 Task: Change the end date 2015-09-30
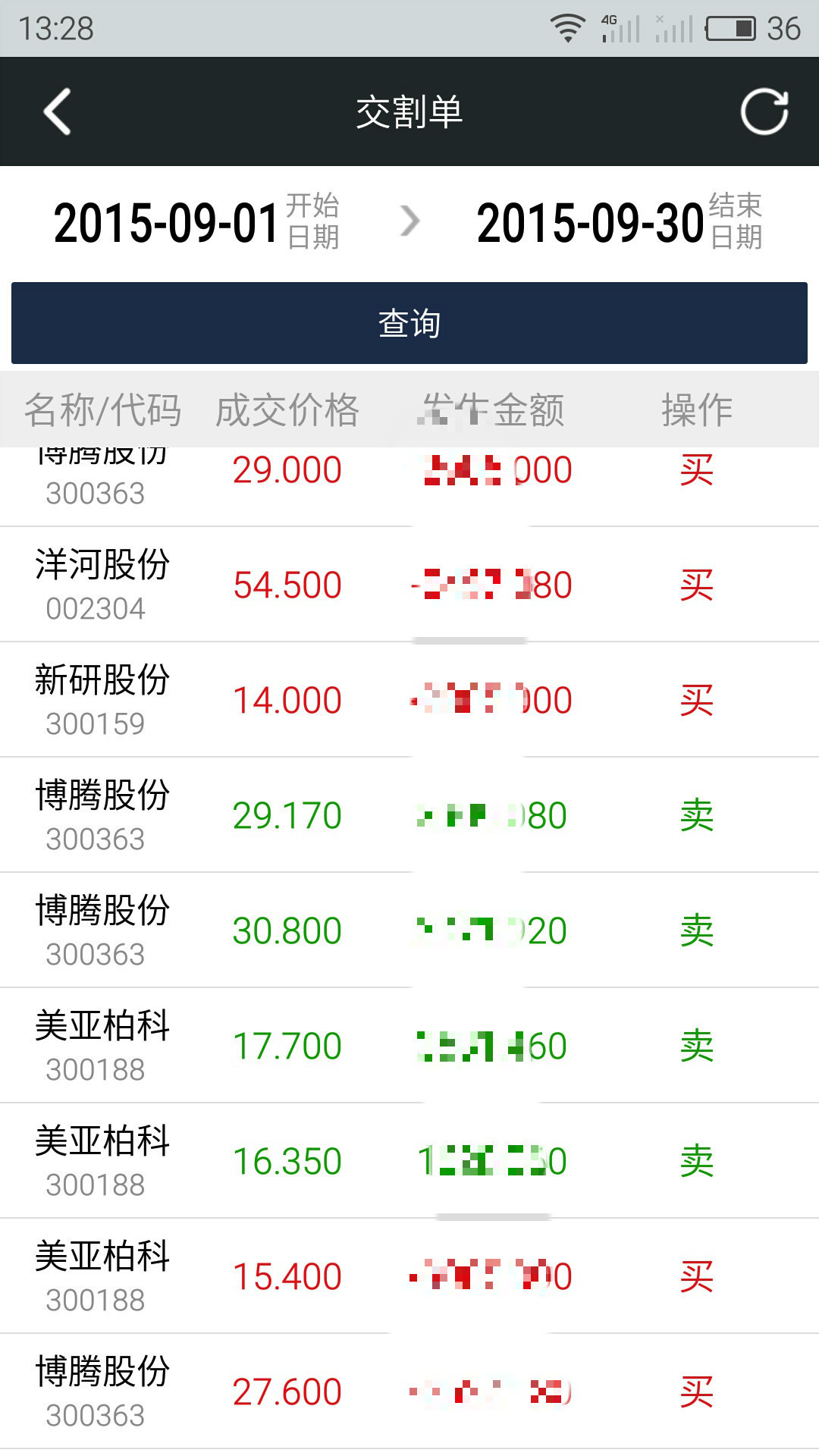pyautogui.click(x=620, y=222)
